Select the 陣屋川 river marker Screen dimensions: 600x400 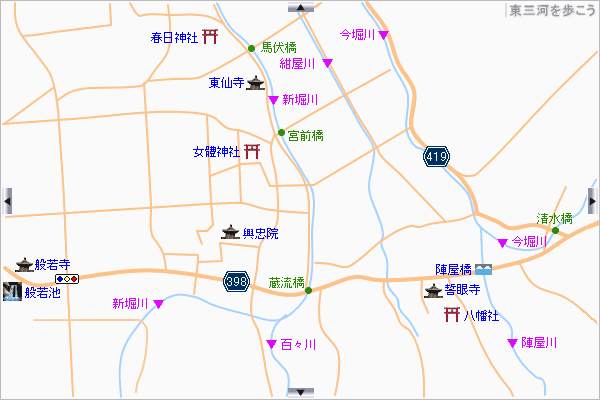(512, 343)
